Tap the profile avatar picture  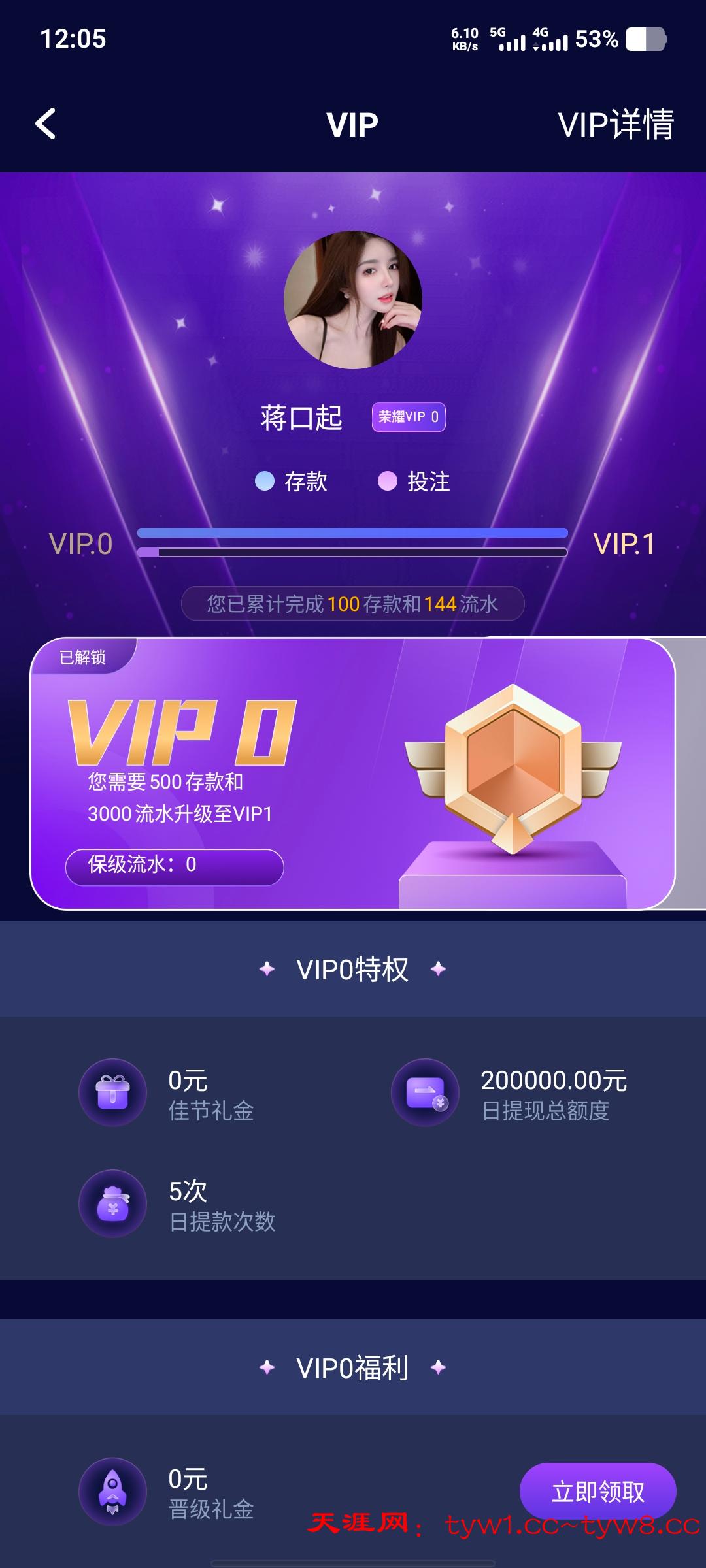click(353, 300)
